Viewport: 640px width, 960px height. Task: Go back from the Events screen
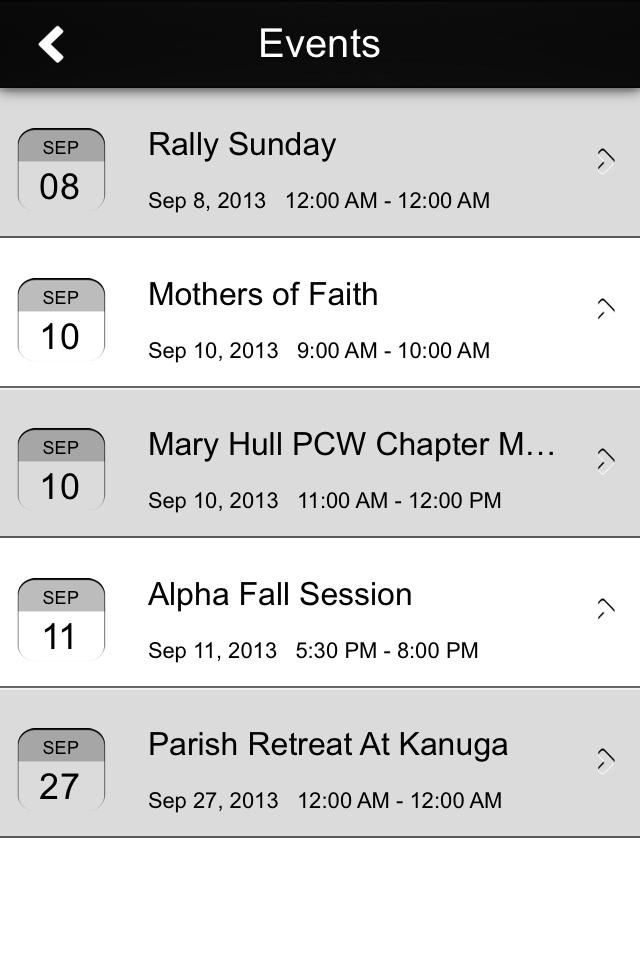(x=51, y=44)
